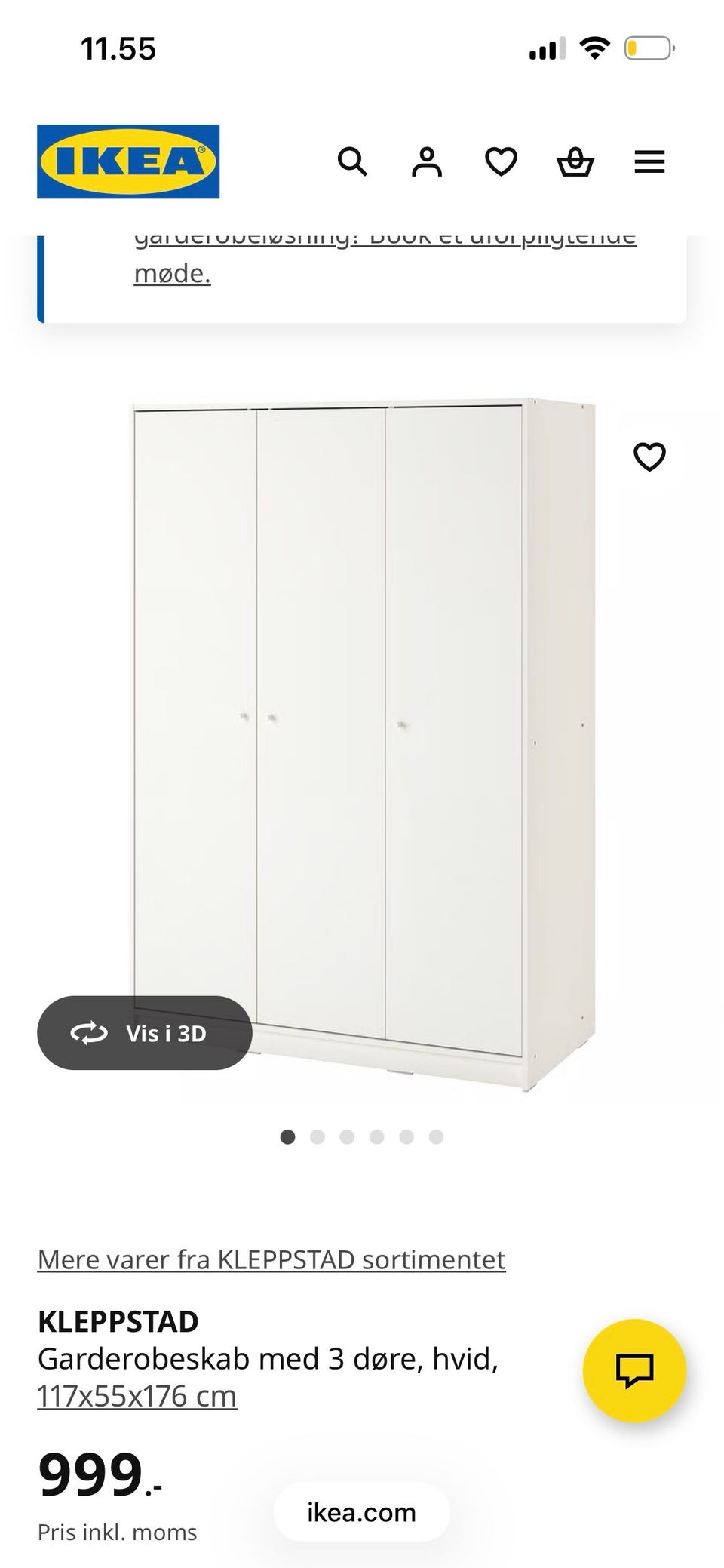Open the shopping basket

click(575, 162)
